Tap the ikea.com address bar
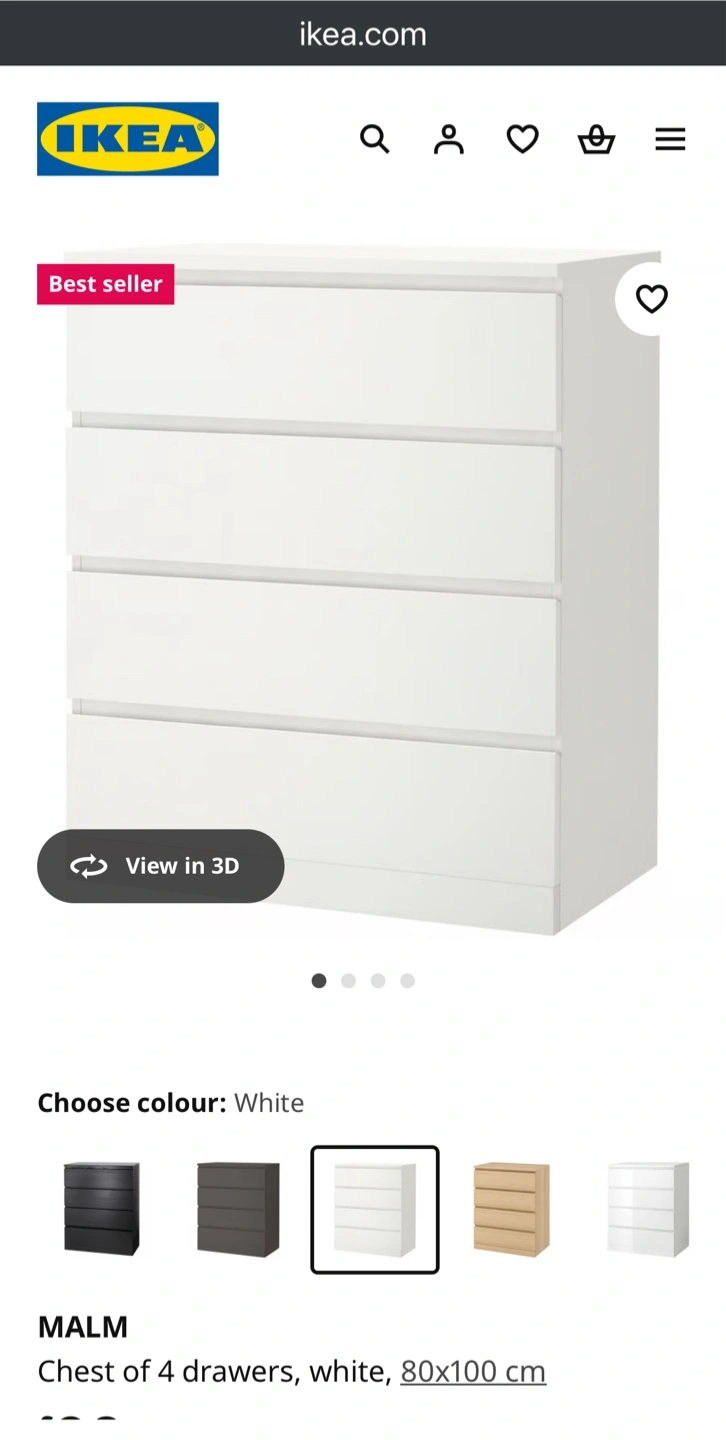The height and width of the screenshot is (1440, 726). coord(363,34)
